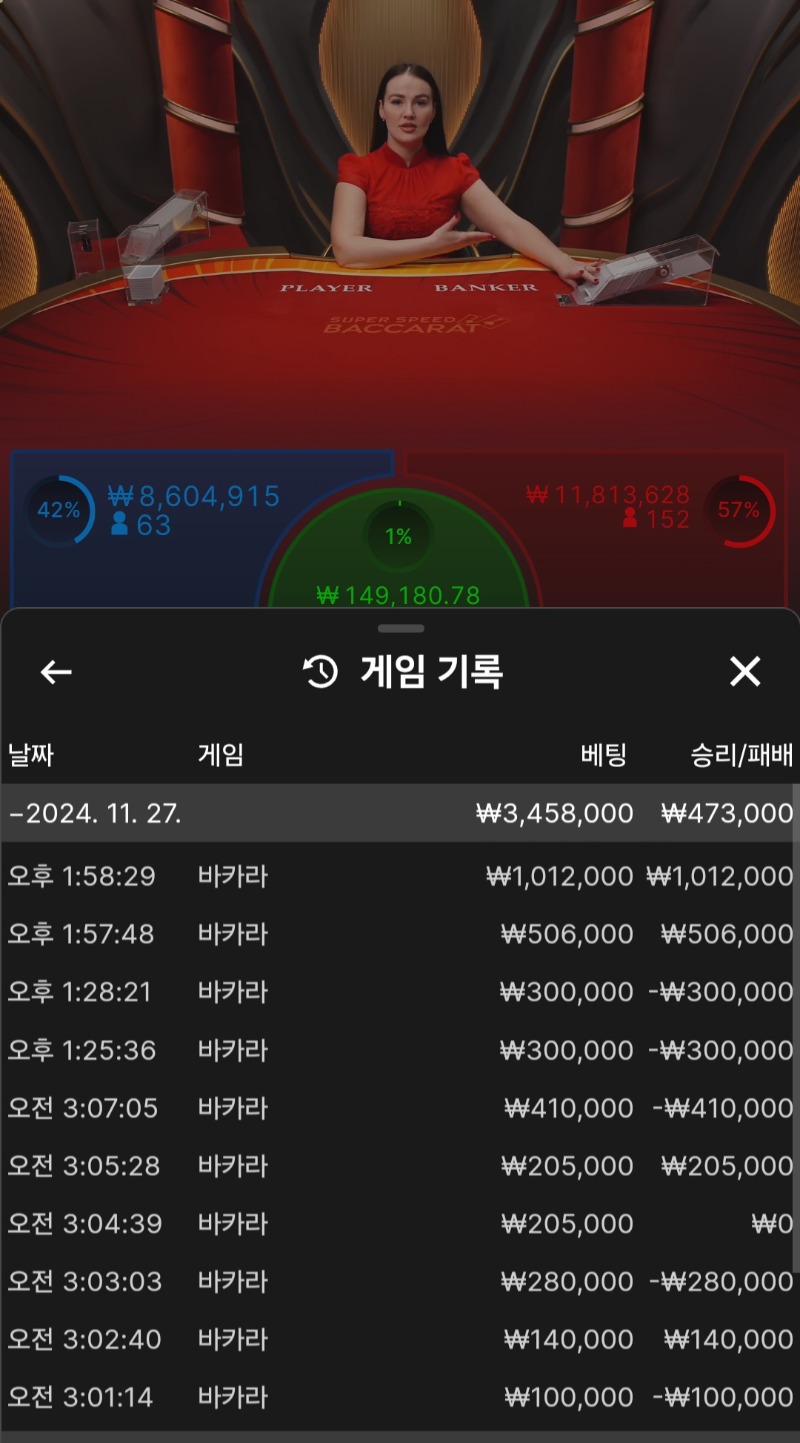The height and width of the screenshot is (1443, 800).
Task: Open the 오후 1:58:29 baccarat record
Action: (x=398, y=877)
